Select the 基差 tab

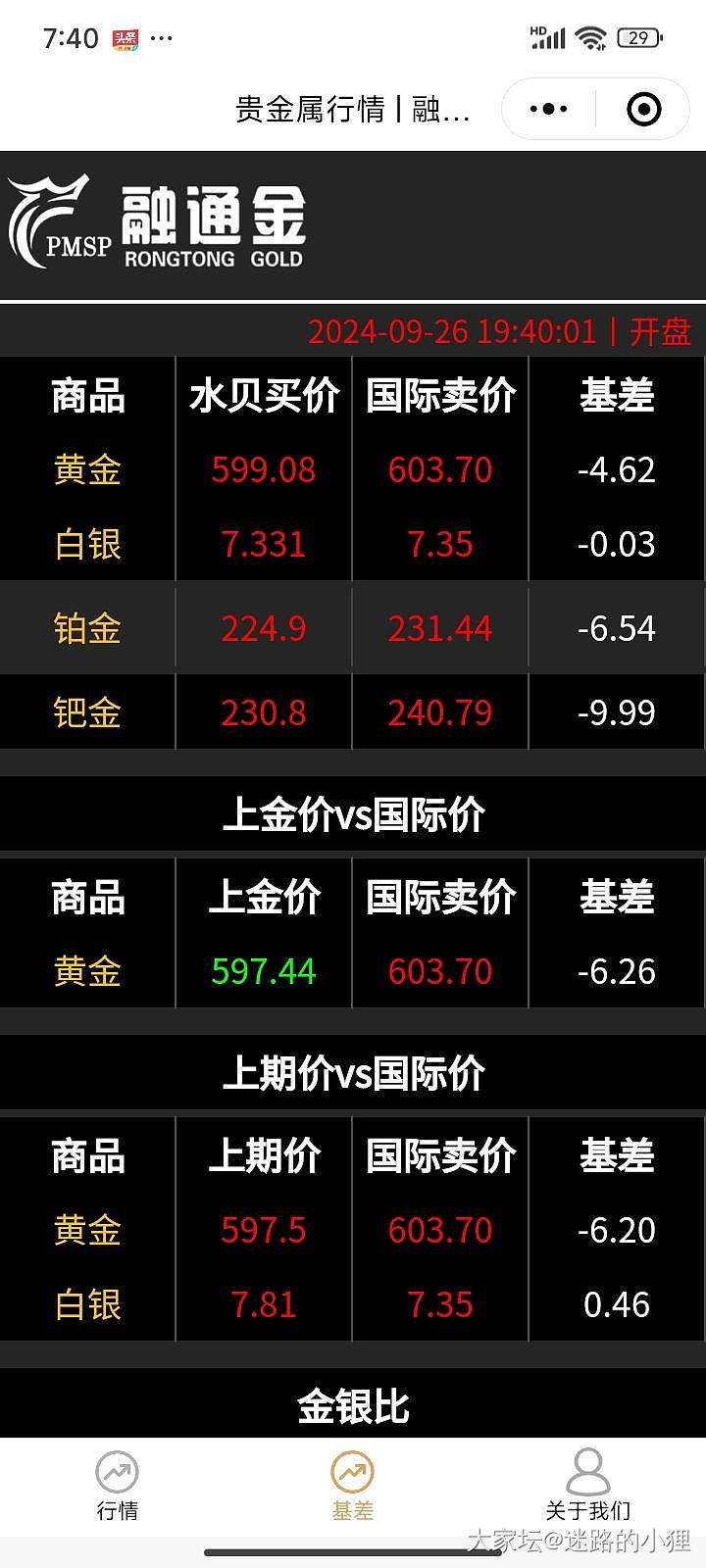click(353, 1486)
